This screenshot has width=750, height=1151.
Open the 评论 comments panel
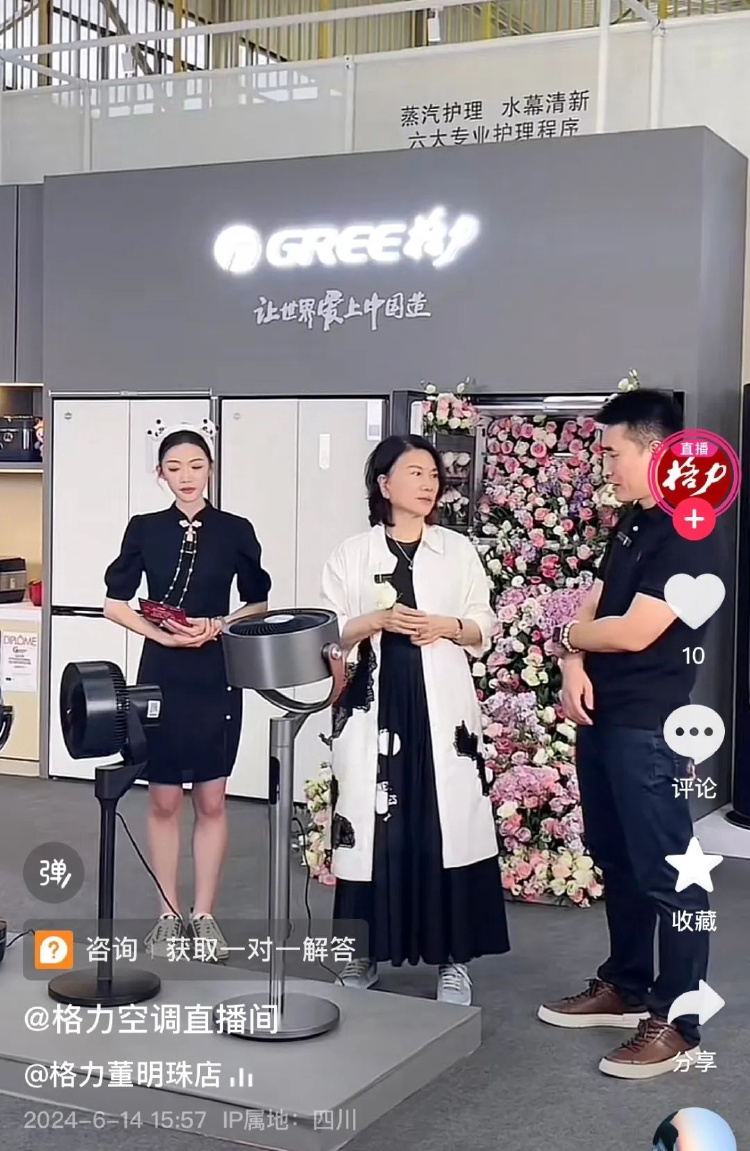point(694,735)
